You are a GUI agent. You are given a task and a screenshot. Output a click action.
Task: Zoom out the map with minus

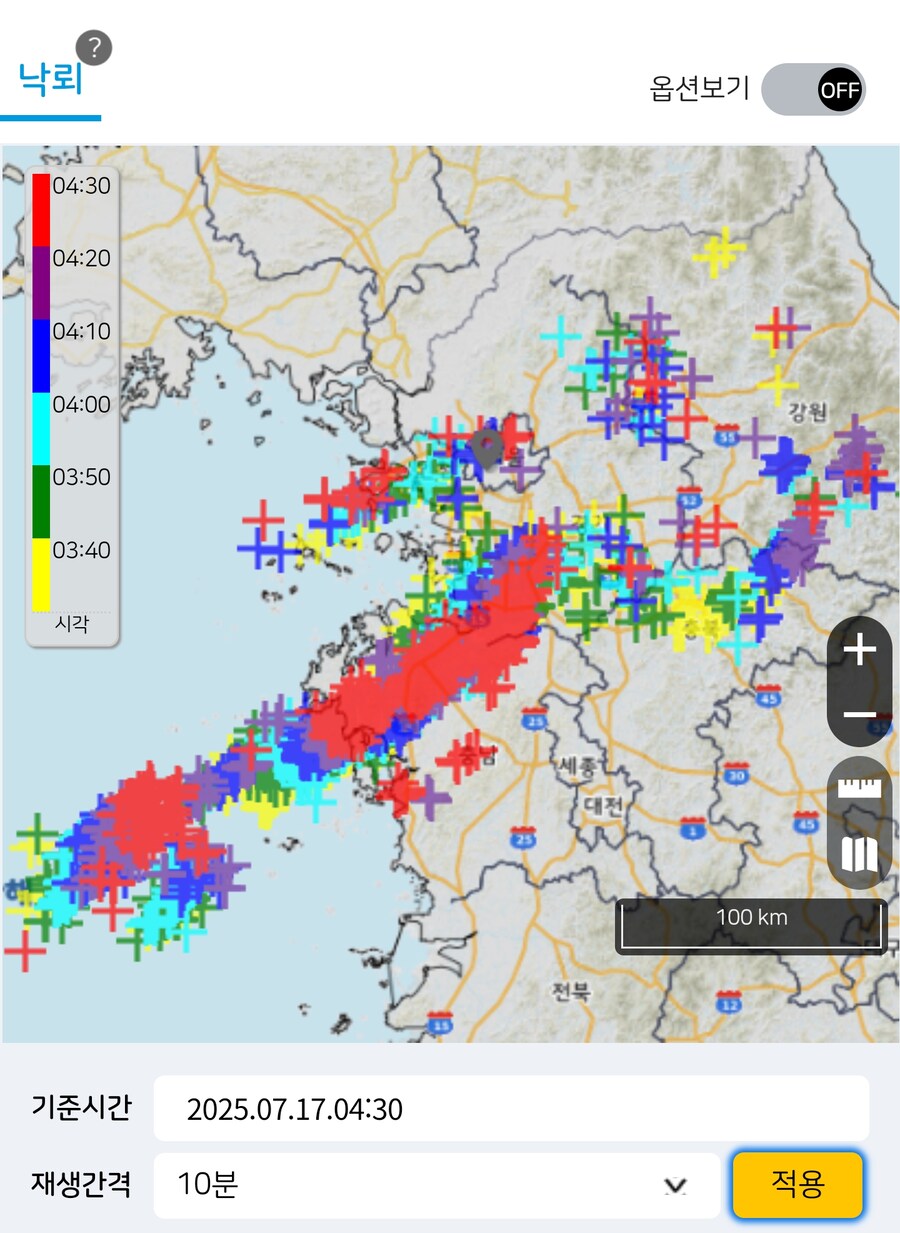point(860,715)
